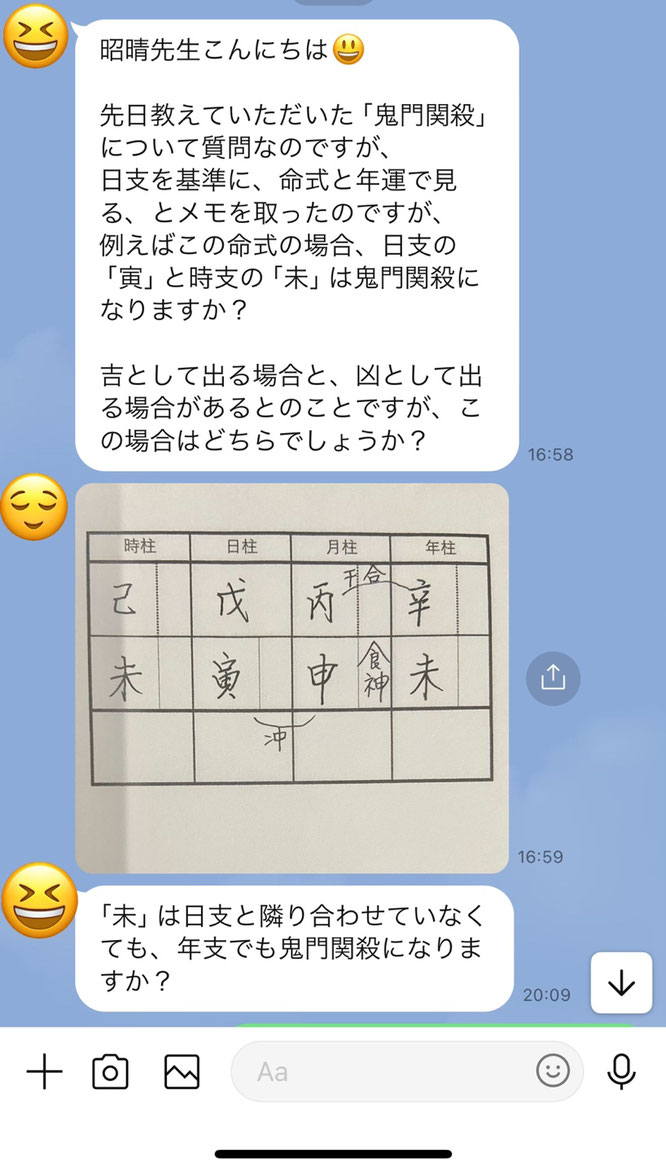Open the handwritten chart photo in full view
The image size is (666, 1172).
tap(292, 678)
